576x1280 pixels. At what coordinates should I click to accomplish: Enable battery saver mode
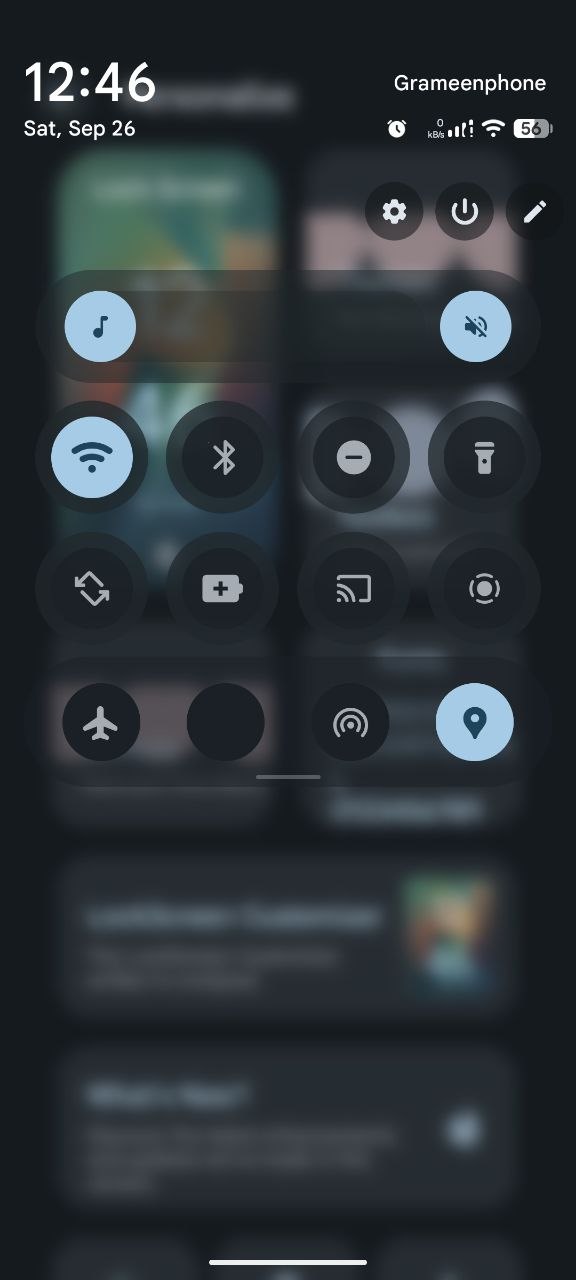(x=223, y=589)
